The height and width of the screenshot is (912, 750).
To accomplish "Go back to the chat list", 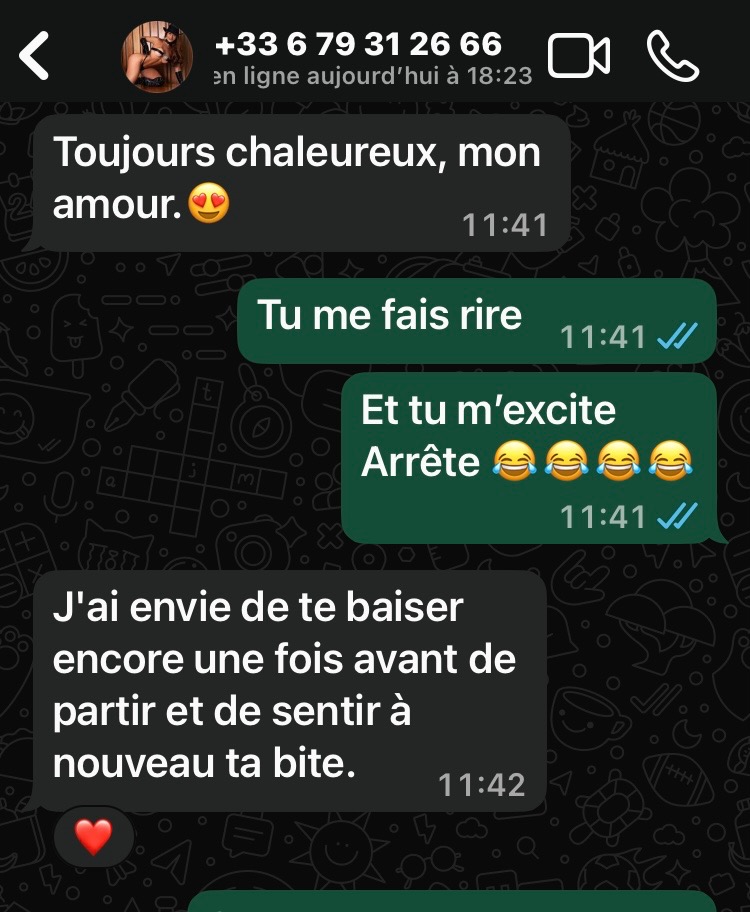I will [35, 56].
